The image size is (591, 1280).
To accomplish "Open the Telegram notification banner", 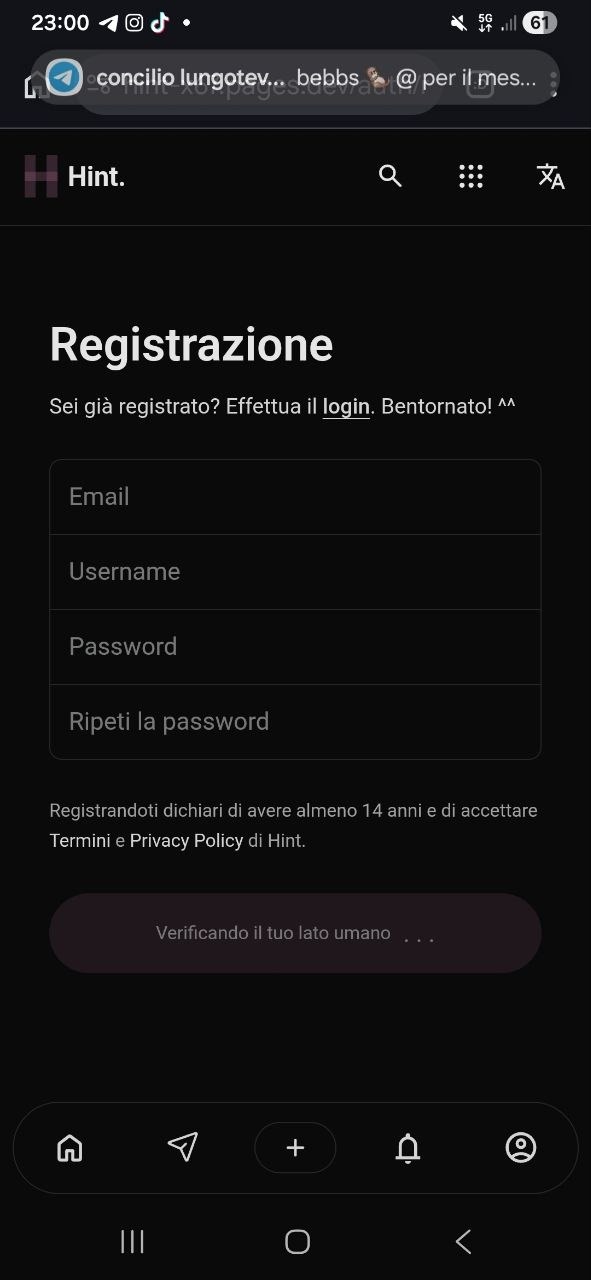I will [x=295, y=78].
